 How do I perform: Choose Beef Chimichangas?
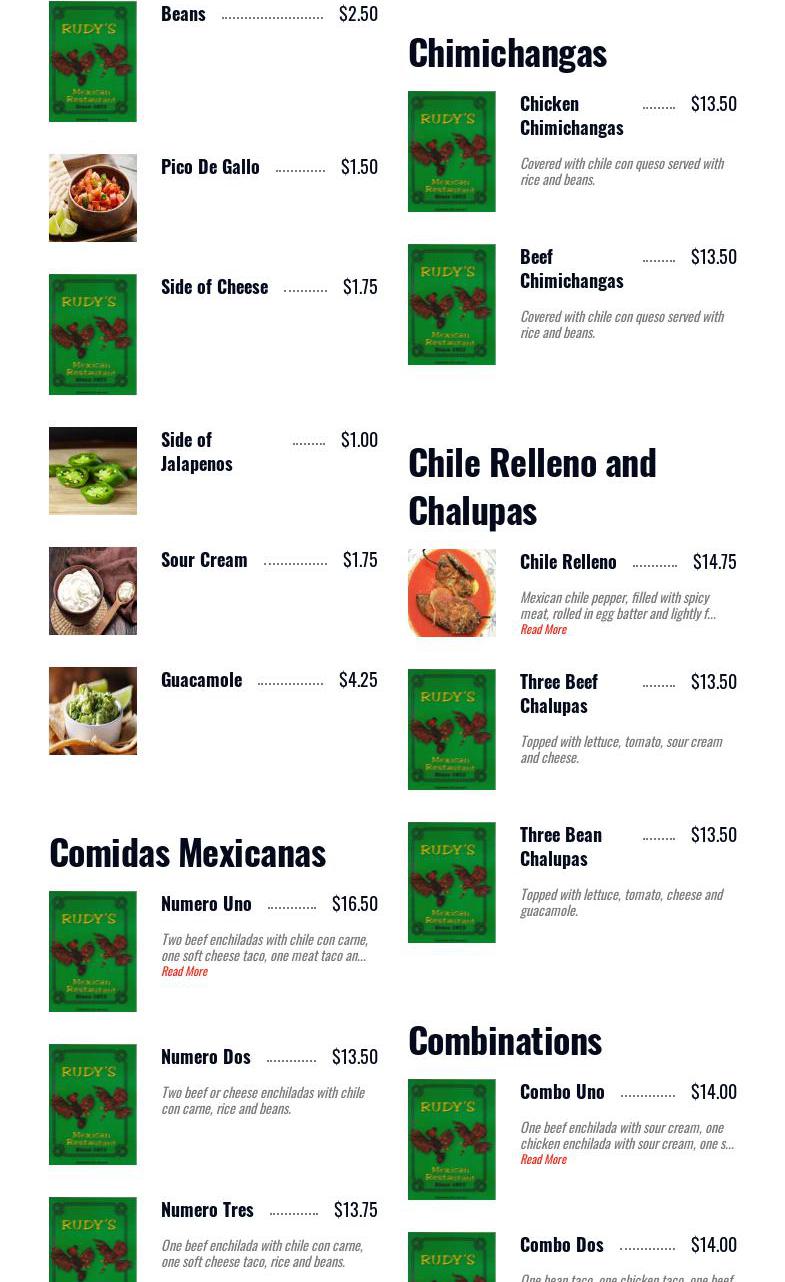(571, 269)
